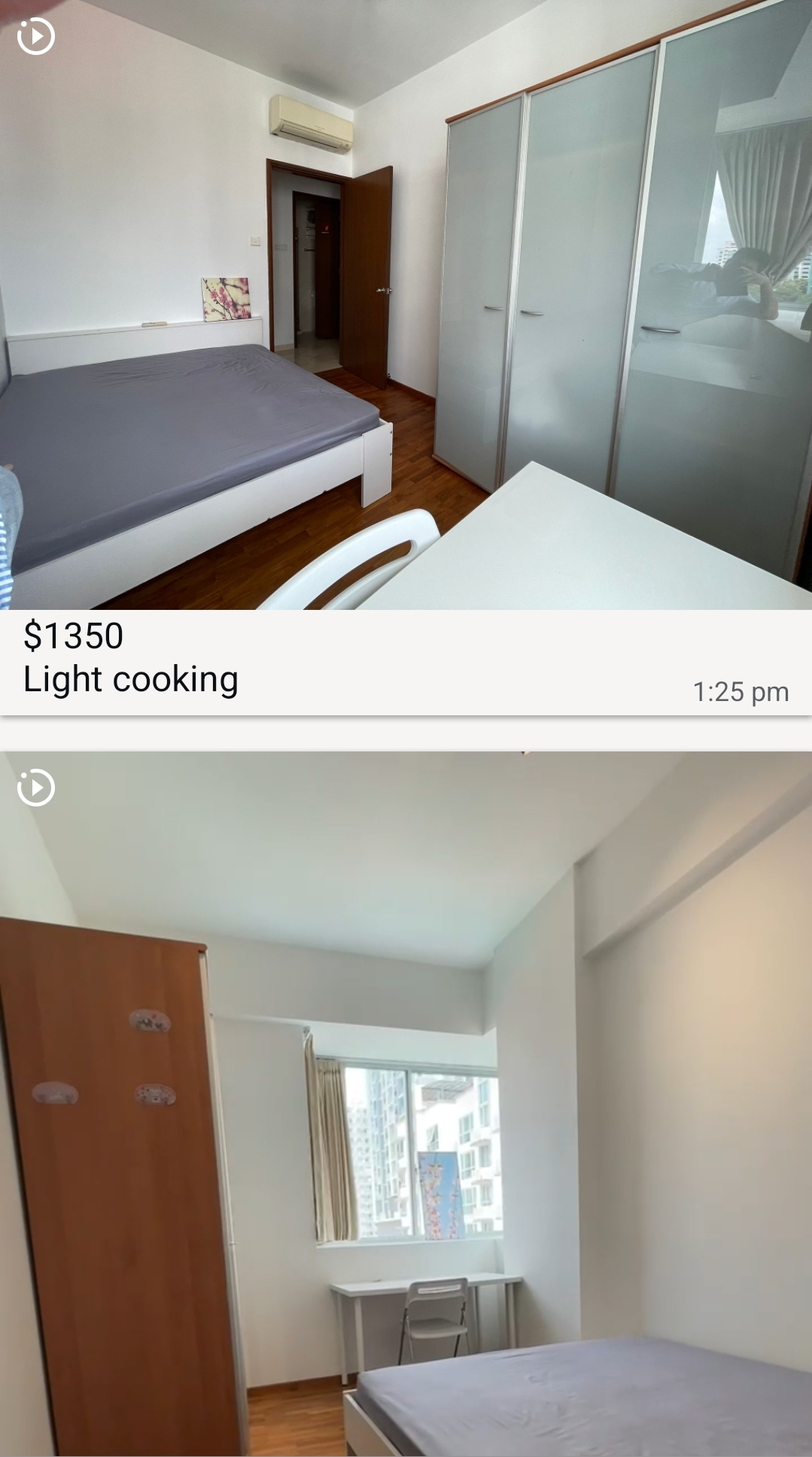
Task: Open the $1350 Light cooking room photo
Action: [406, 304]
